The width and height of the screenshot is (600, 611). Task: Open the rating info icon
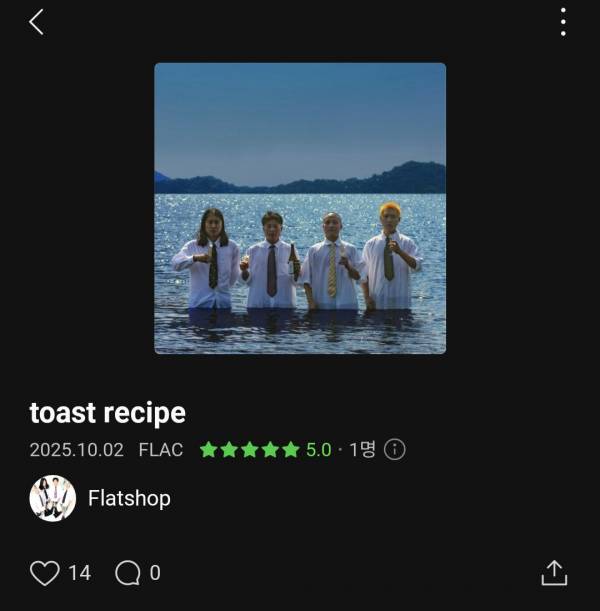tap(395, 450)
